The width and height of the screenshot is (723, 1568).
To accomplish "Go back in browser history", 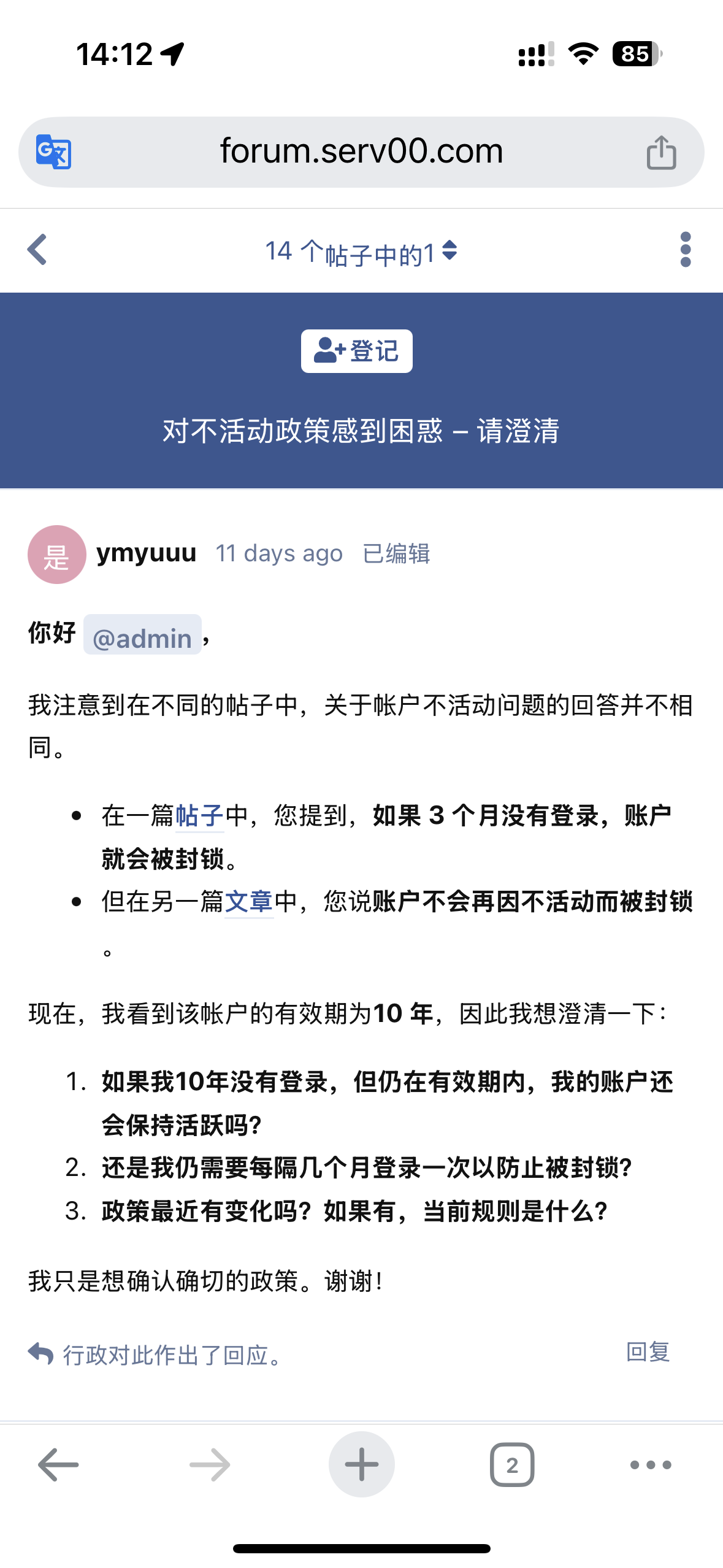I will (x=58, y=1464).
